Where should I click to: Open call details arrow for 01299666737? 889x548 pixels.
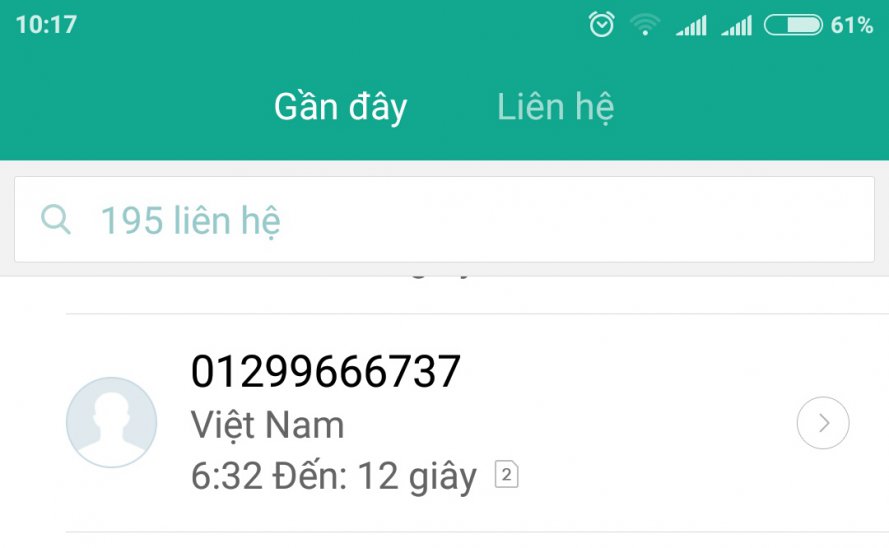[x=823, y=423]
